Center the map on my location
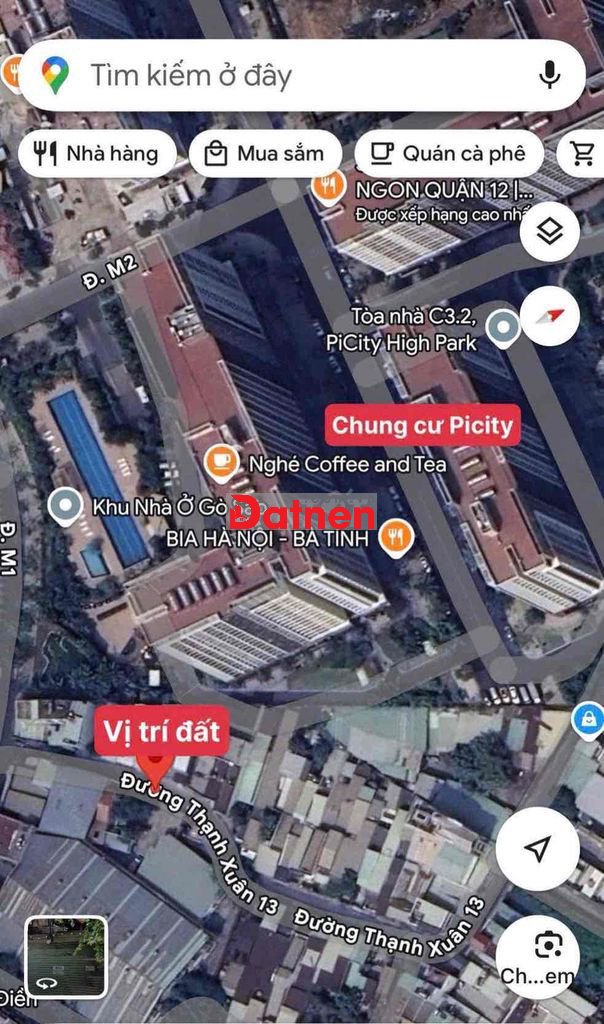Viewport: 604px width, 1024px height. tap(537, 849)
